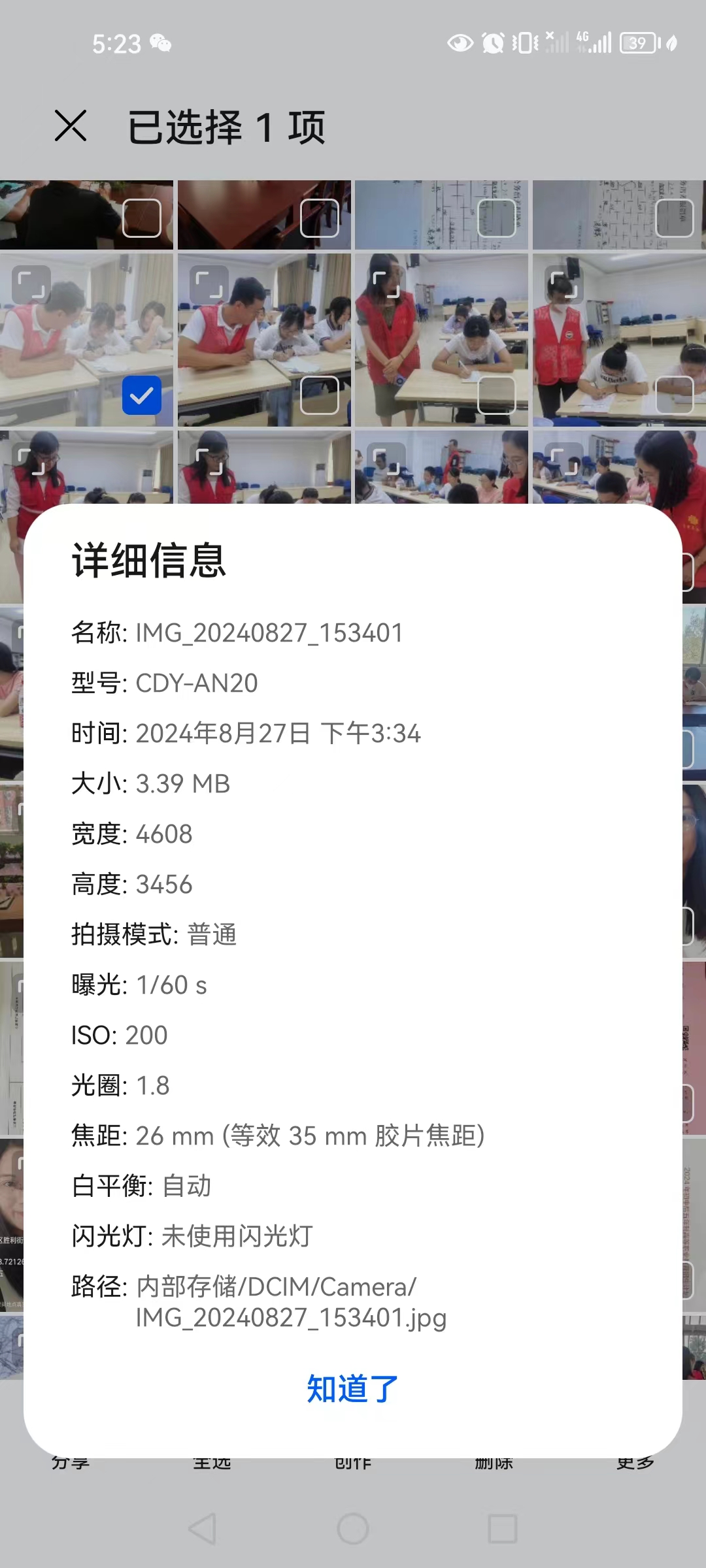Open the recent apps view

[x=503, y=1529]
